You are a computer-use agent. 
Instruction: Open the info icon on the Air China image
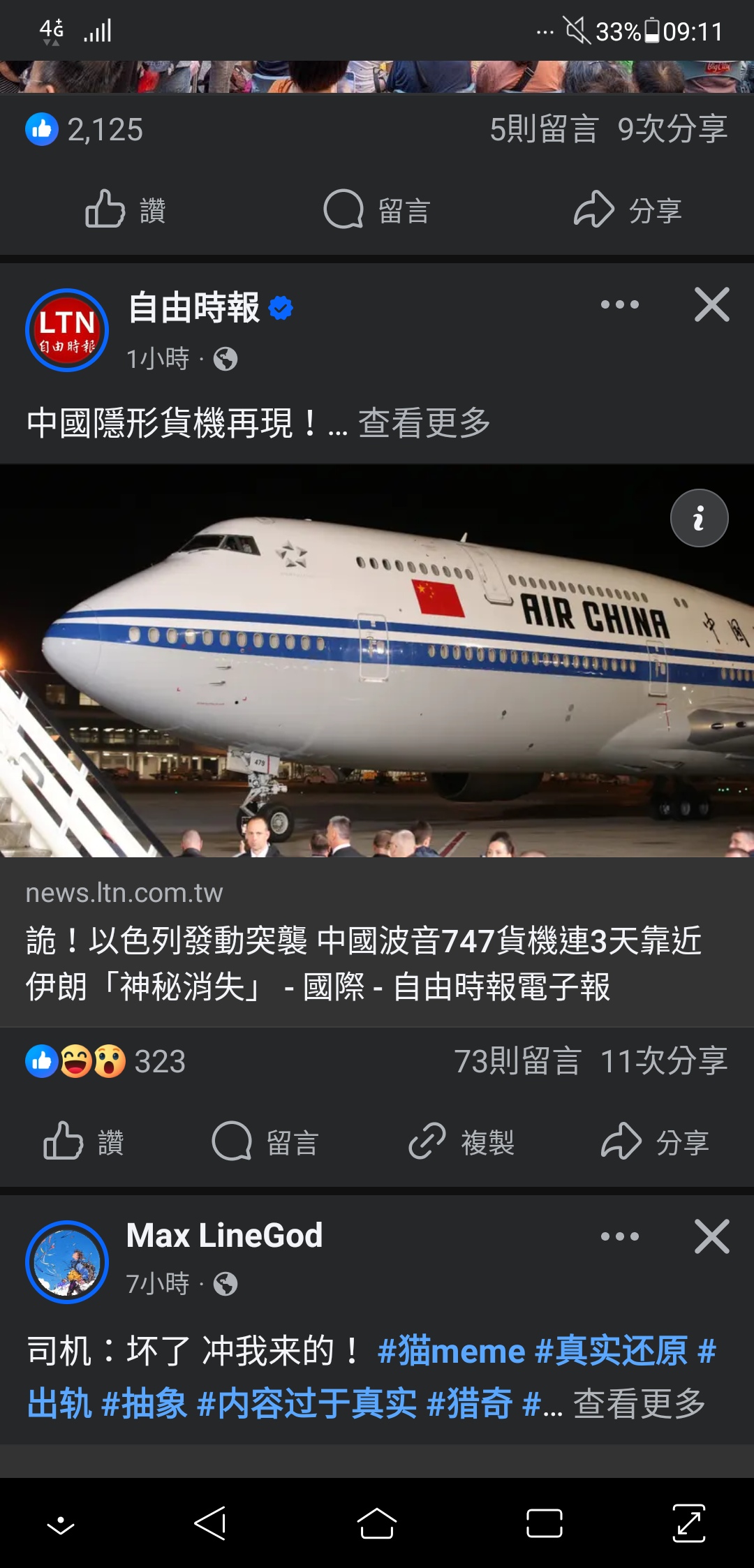coord(699,518)
